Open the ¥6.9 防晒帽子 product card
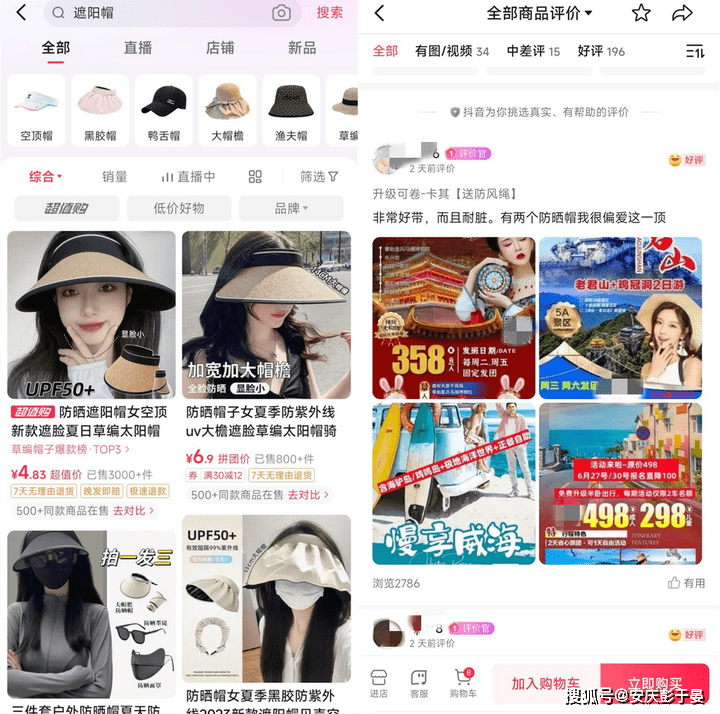The image size is (720, 714). (266, 370)
